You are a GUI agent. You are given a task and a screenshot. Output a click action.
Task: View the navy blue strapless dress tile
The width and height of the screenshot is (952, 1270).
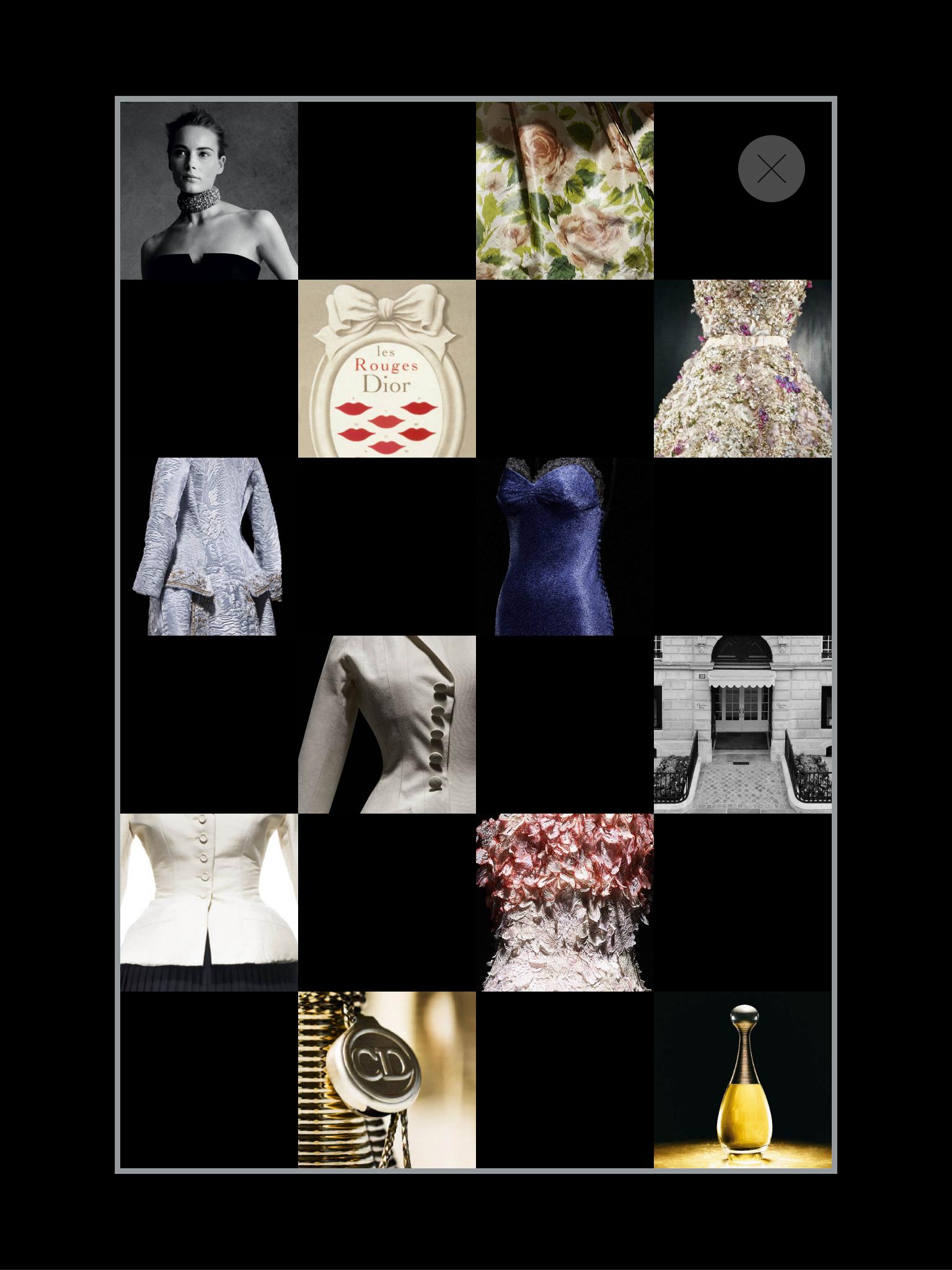point(565,546)
